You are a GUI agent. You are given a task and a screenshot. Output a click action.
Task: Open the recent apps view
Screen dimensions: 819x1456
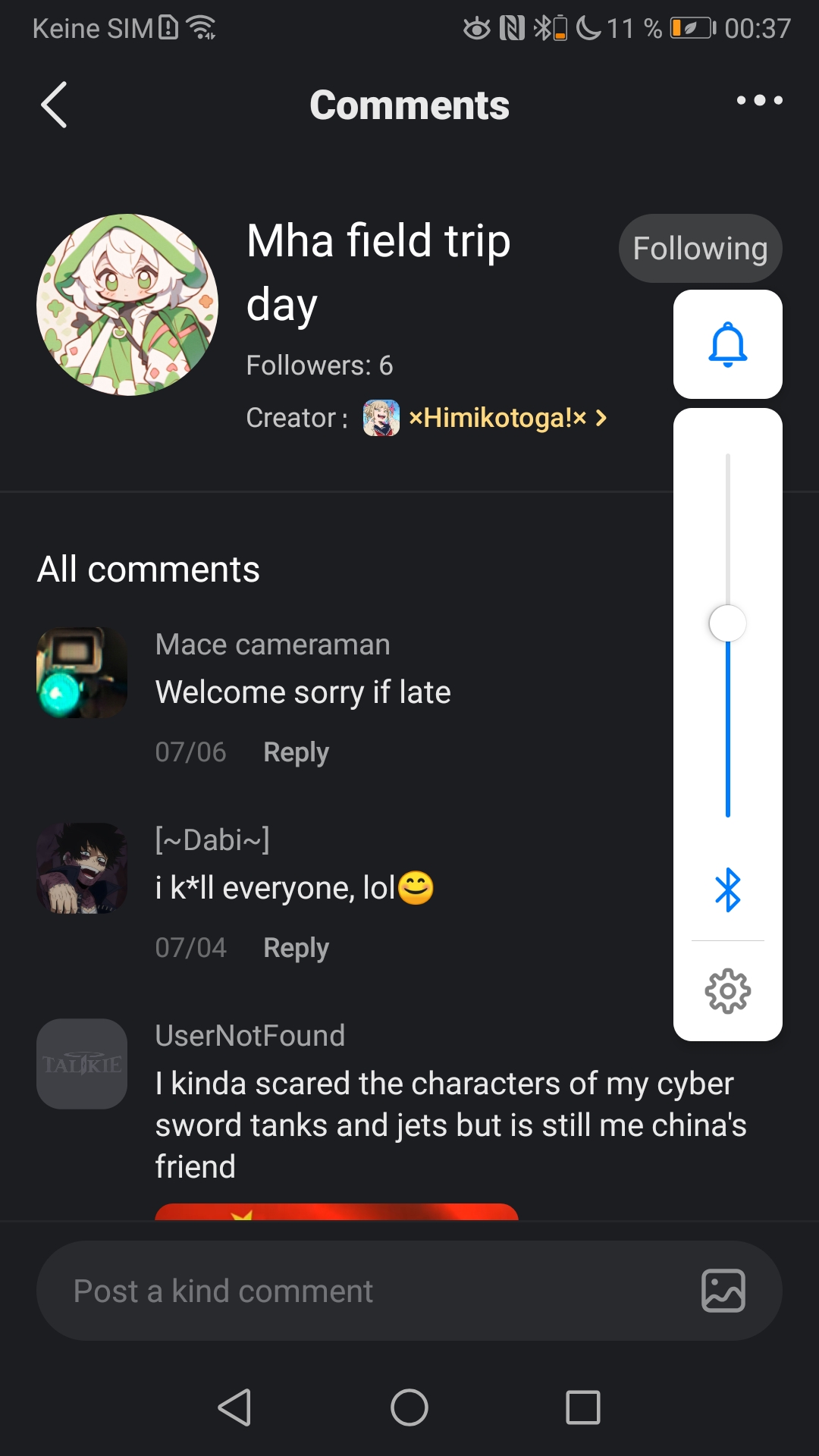[x=583, y=1407]
